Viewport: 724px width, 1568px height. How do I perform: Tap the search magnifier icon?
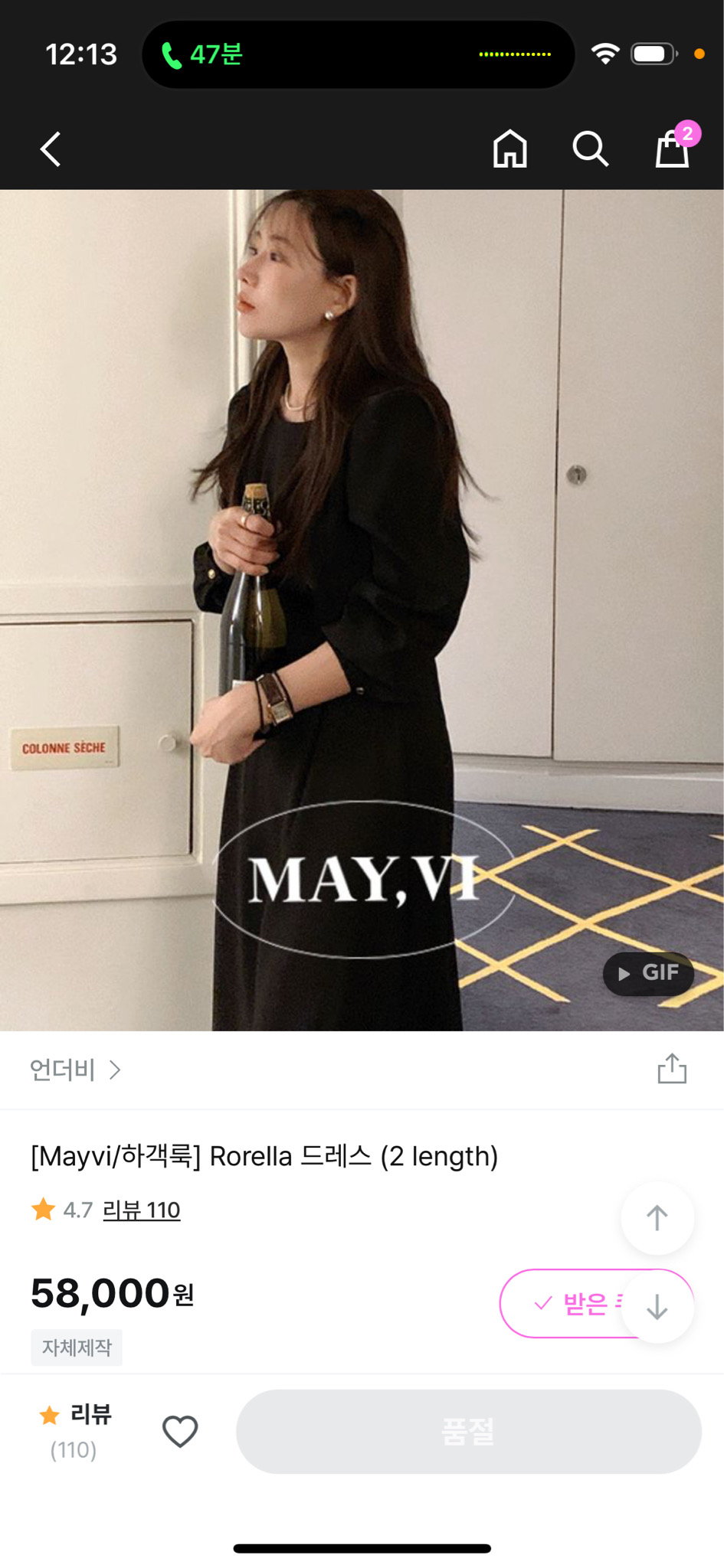tap(589, 149)
